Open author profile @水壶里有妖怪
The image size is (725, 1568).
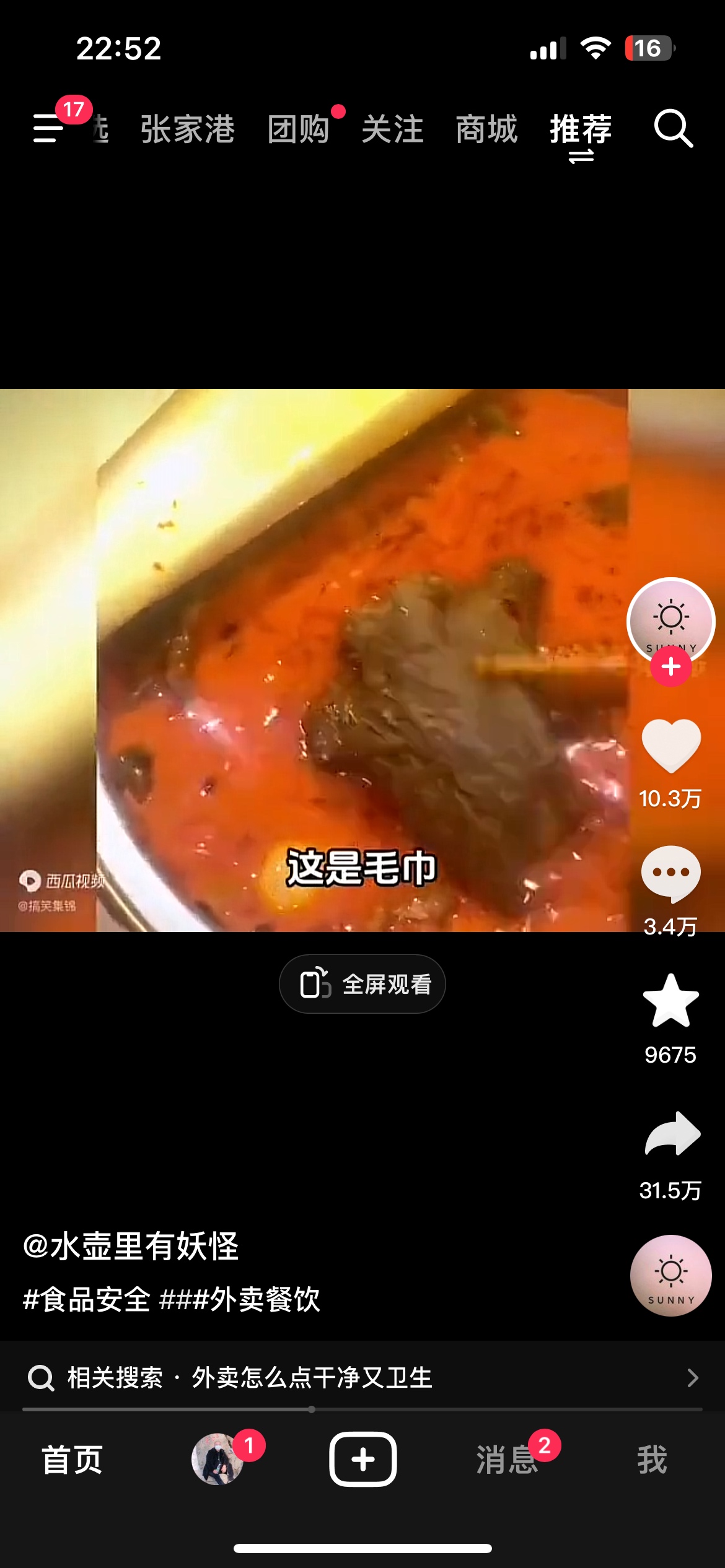pos(131,1246)
